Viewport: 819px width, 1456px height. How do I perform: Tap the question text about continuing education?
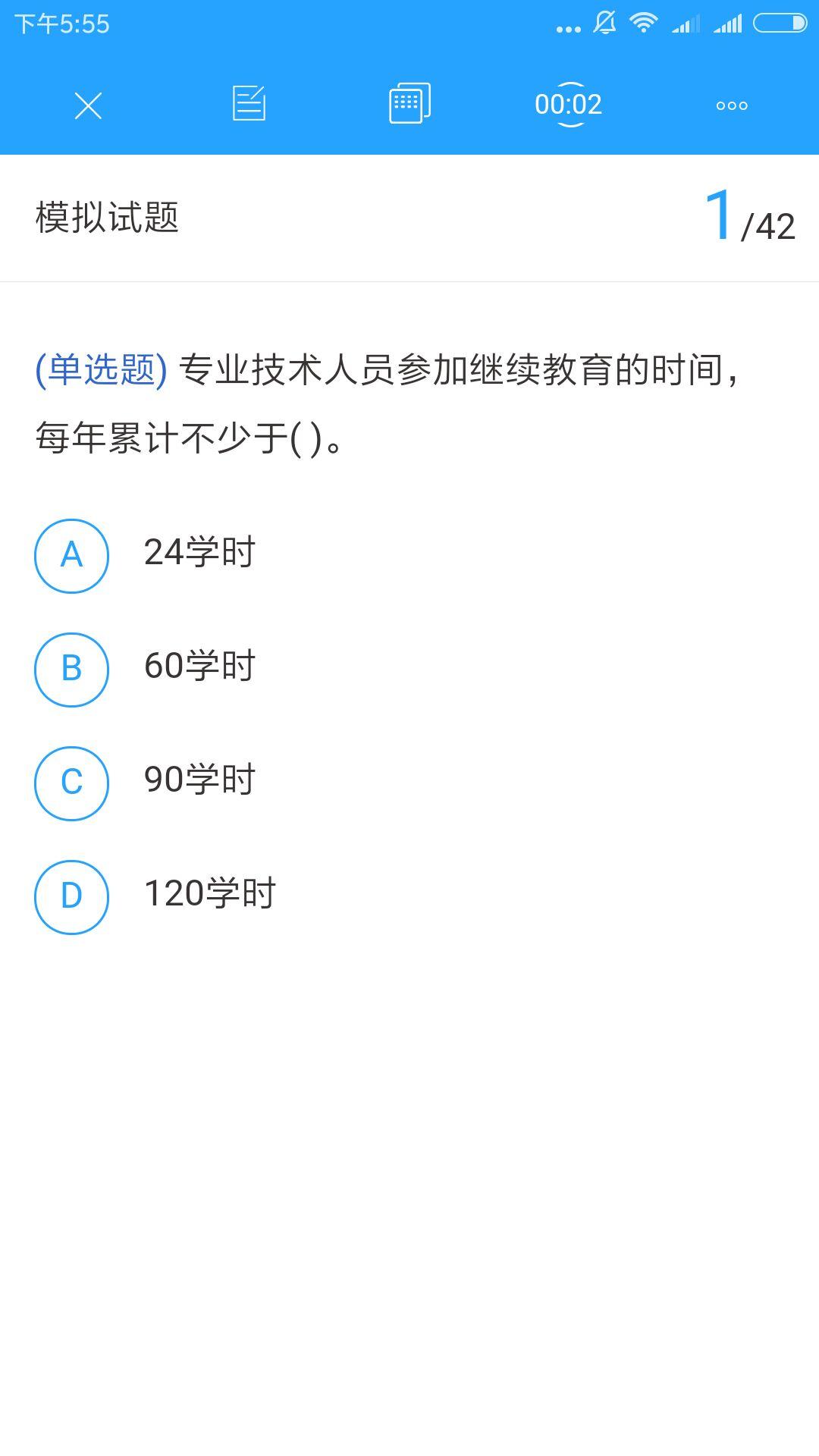[379, 402]
